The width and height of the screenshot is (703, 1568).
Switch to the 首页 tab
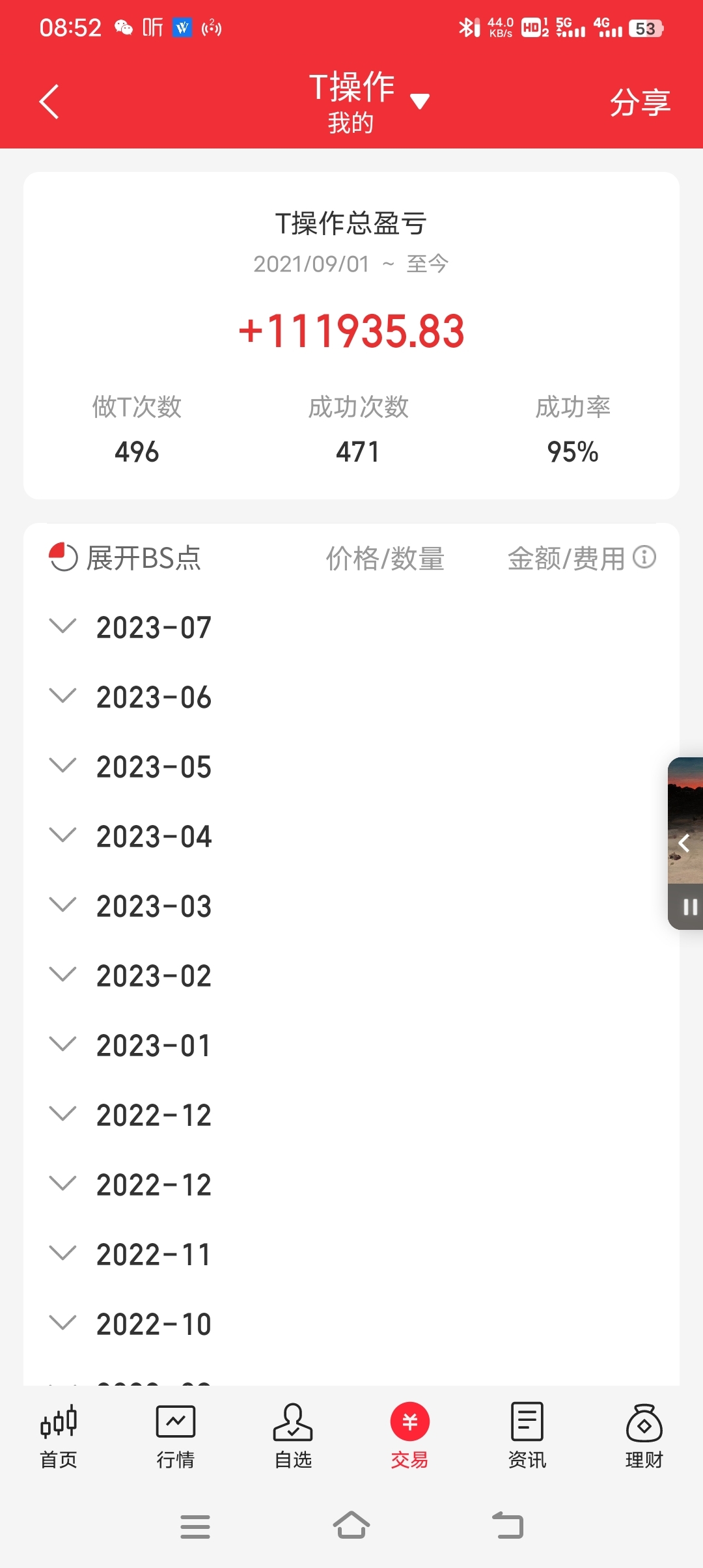tap(59, 1435)
